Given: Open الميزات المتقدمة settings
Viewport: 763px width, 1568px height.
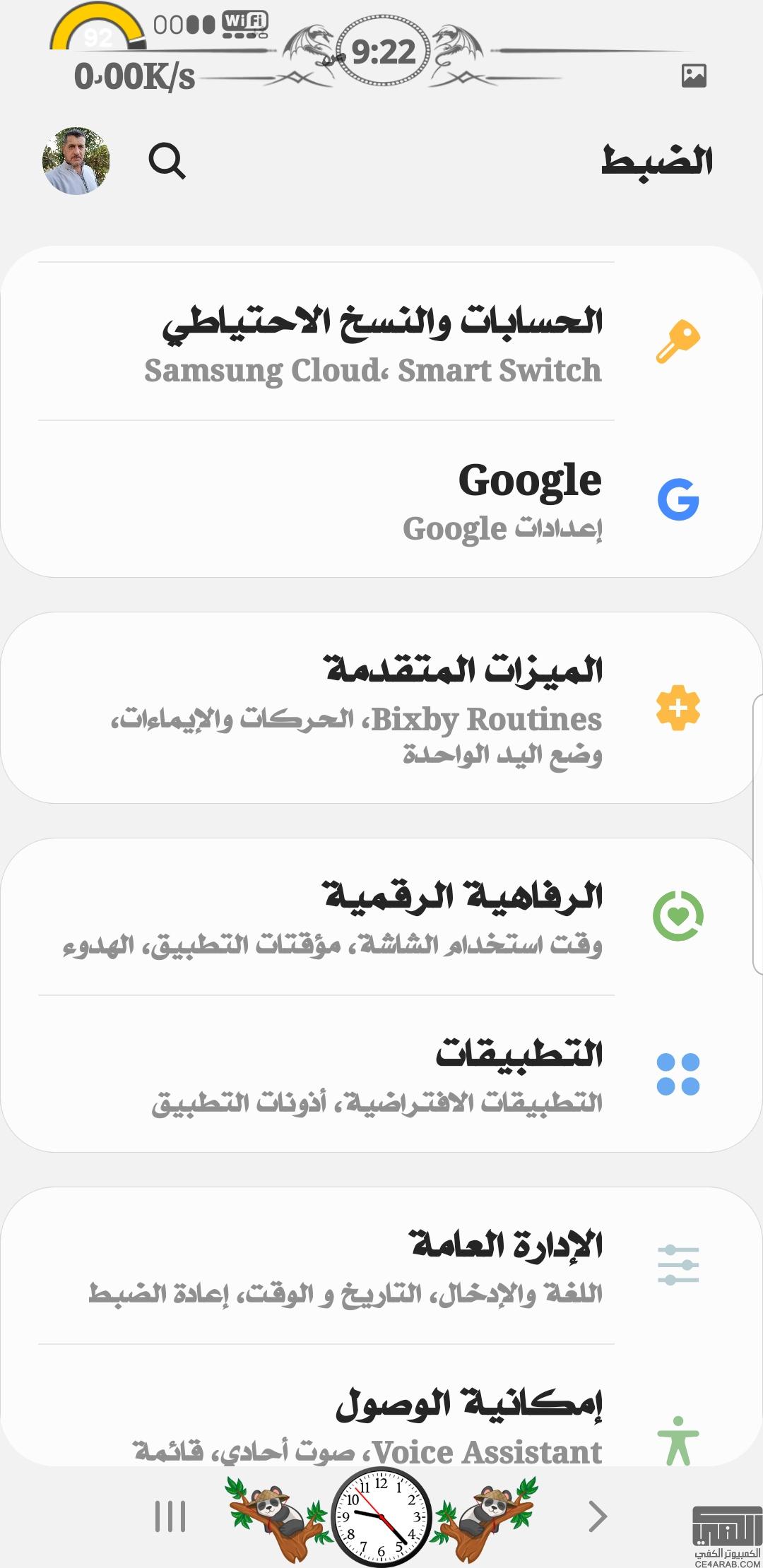Looking at the screenshot, I should coord(381,708).
